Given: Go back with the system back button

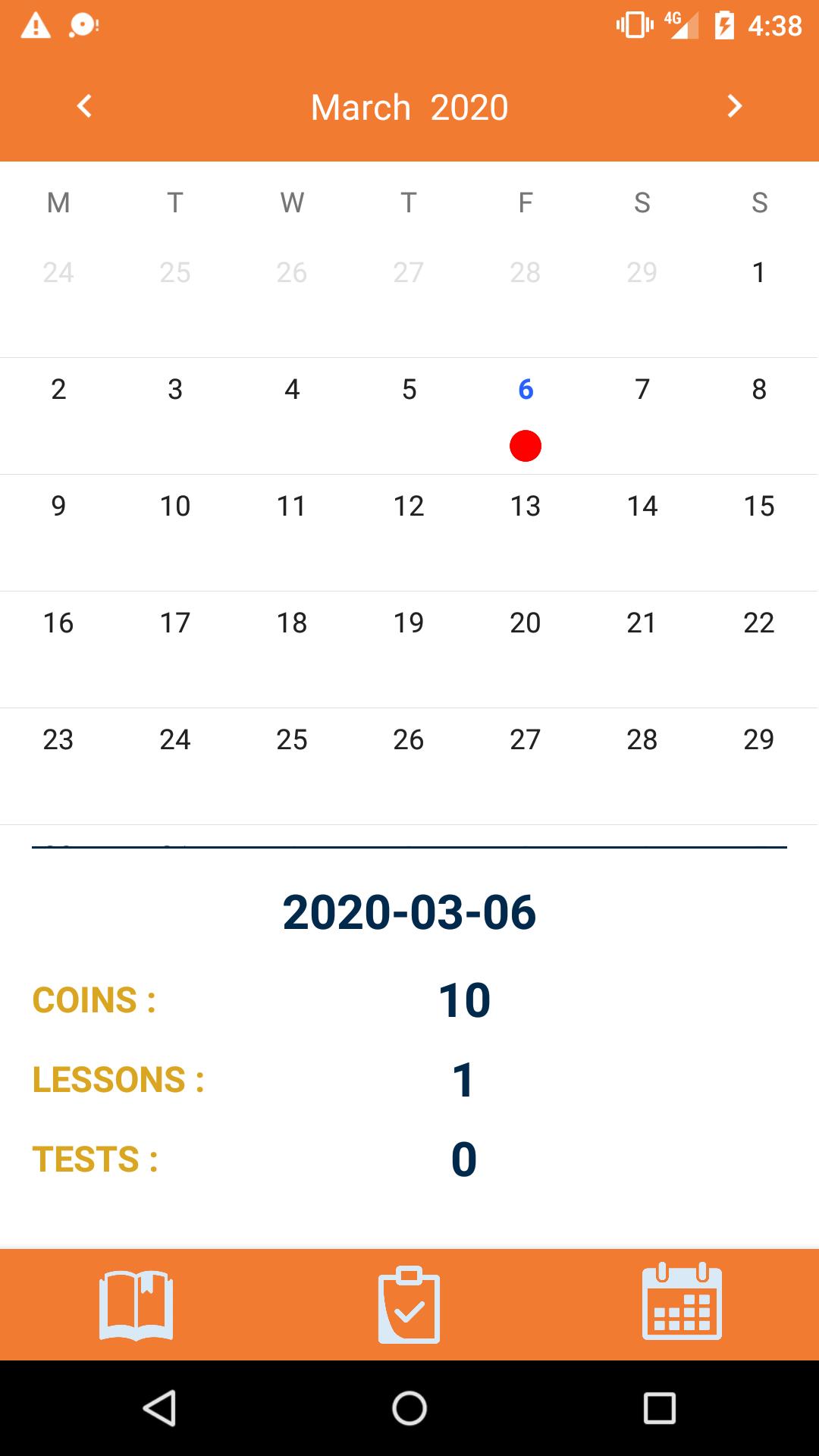Looking at the screenshot, I should (x=159, y=1408).
